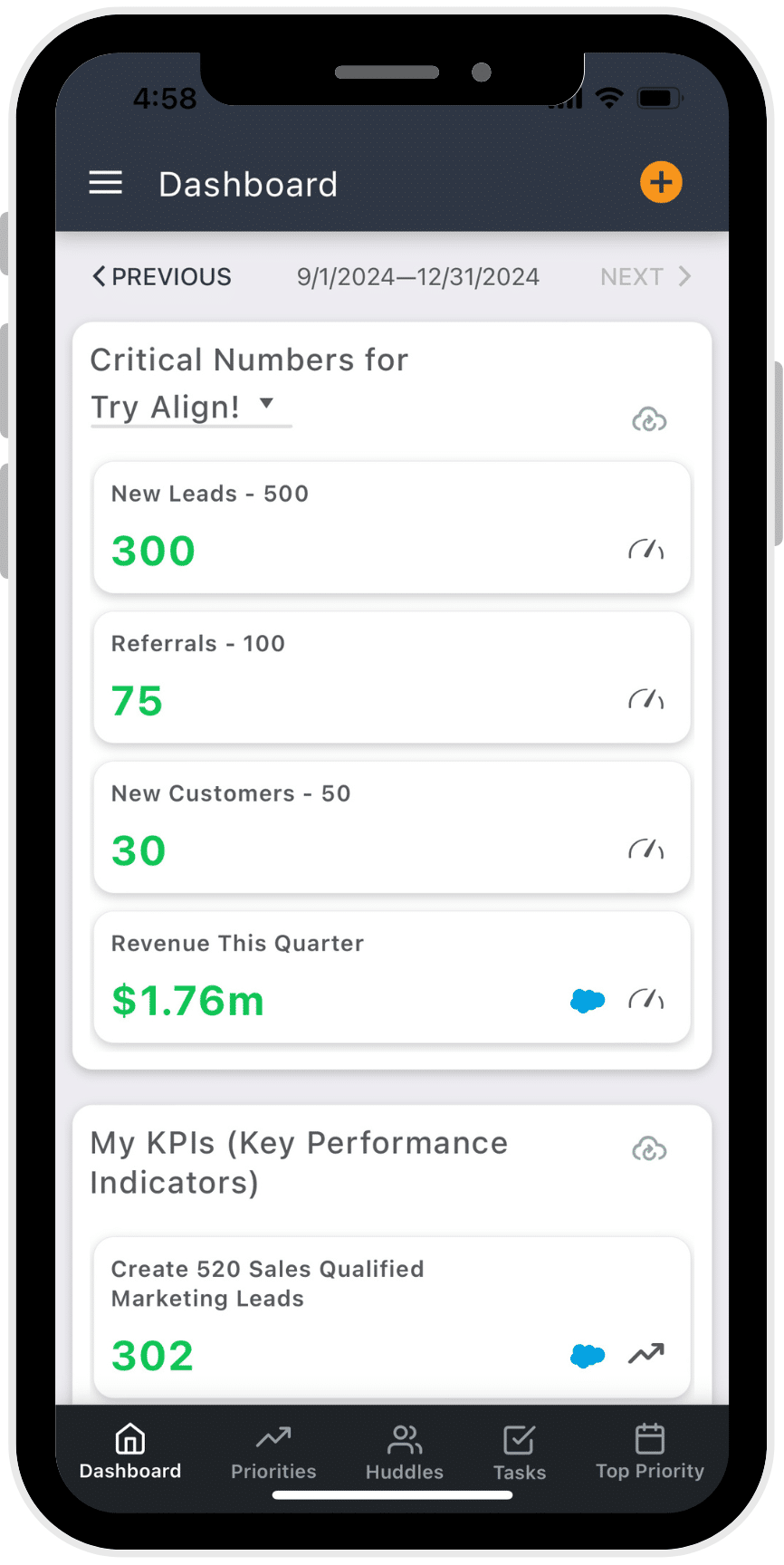The height and width of the screenshot is (1565, 784).
Task: Switch to the Tasks tab
Action: coord(519,1453)
